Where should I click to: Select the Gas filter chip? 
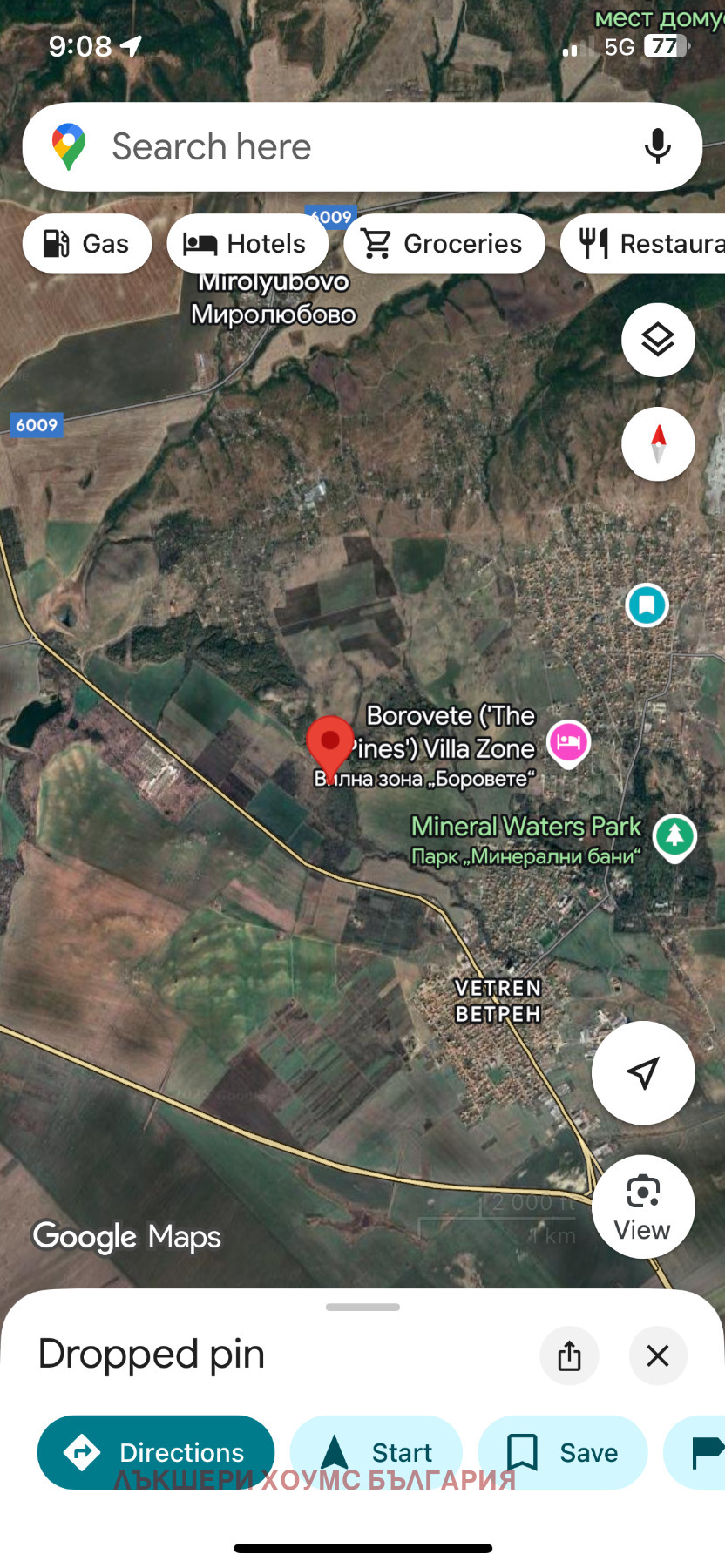87,244
